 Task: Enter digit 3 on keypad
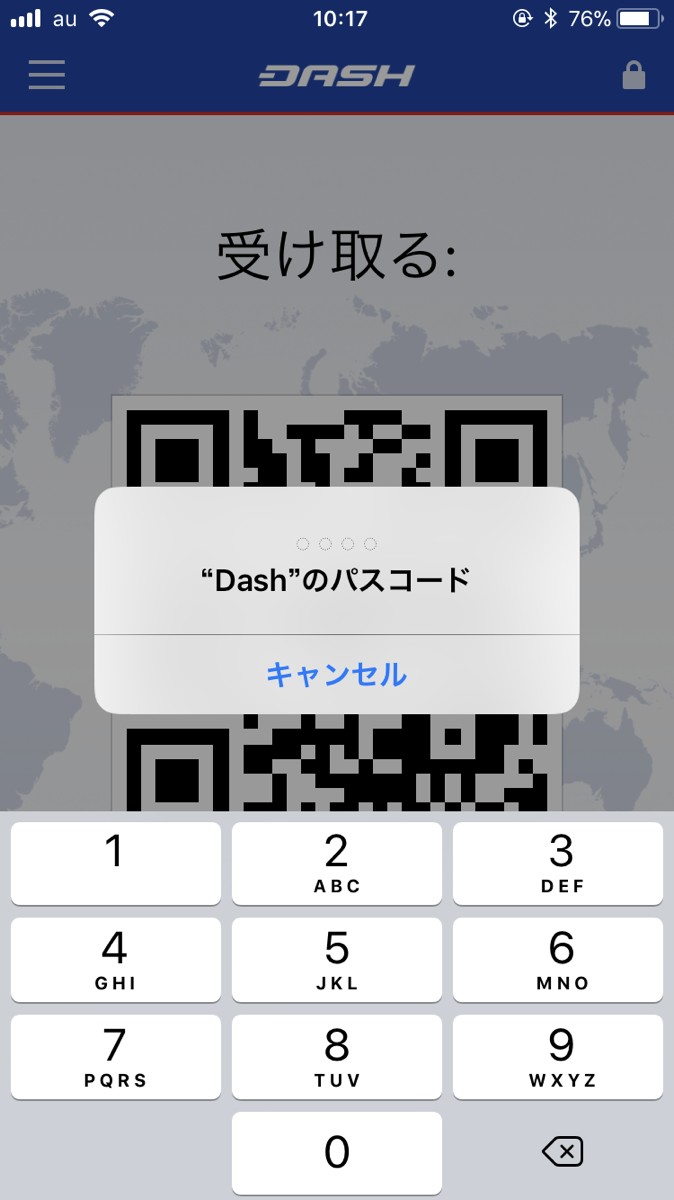click(x=558, y=862)
